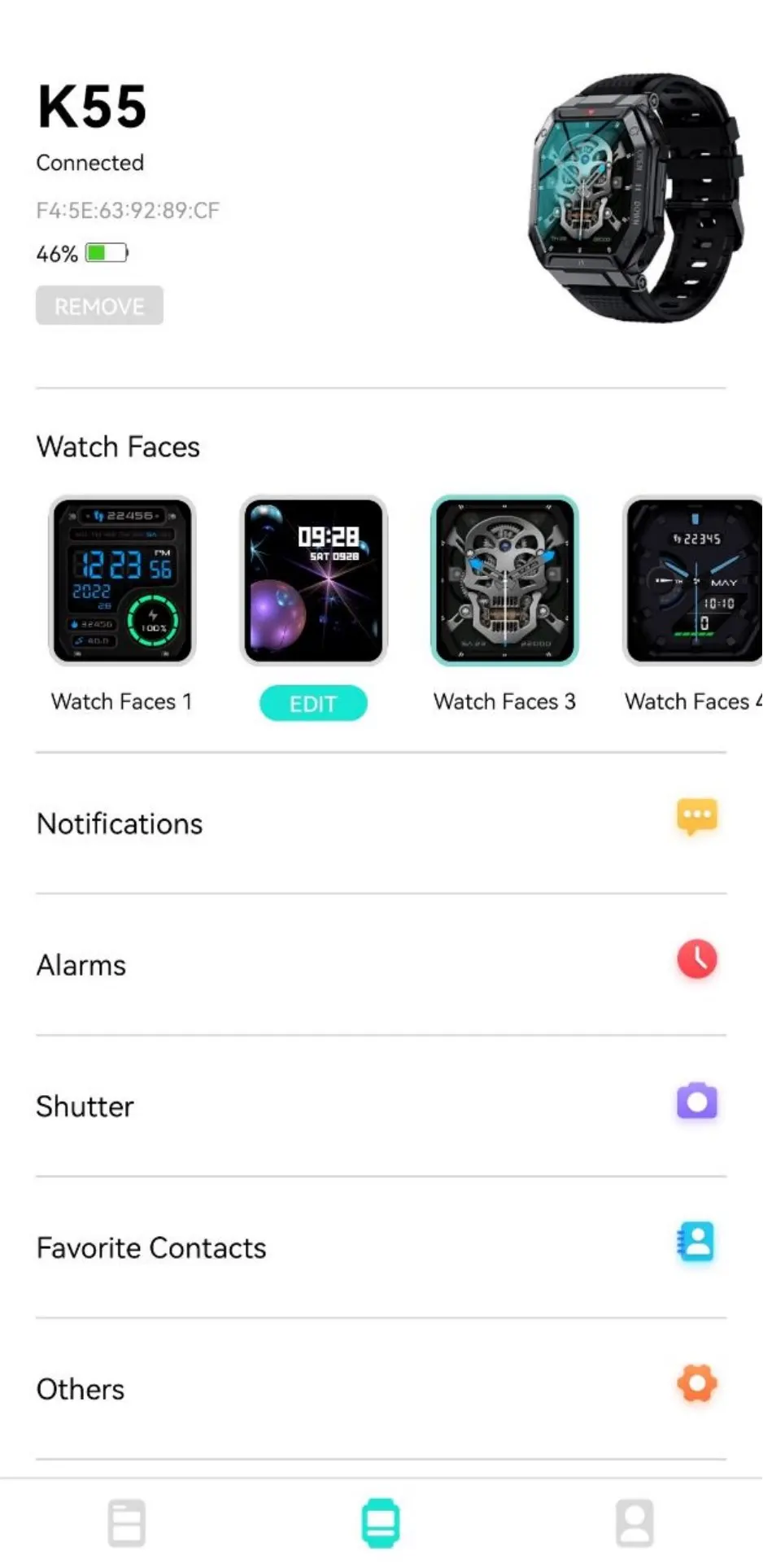Choose the skull Watch Faces 3
Screen dimensions: 763x1568
(504, 580)
